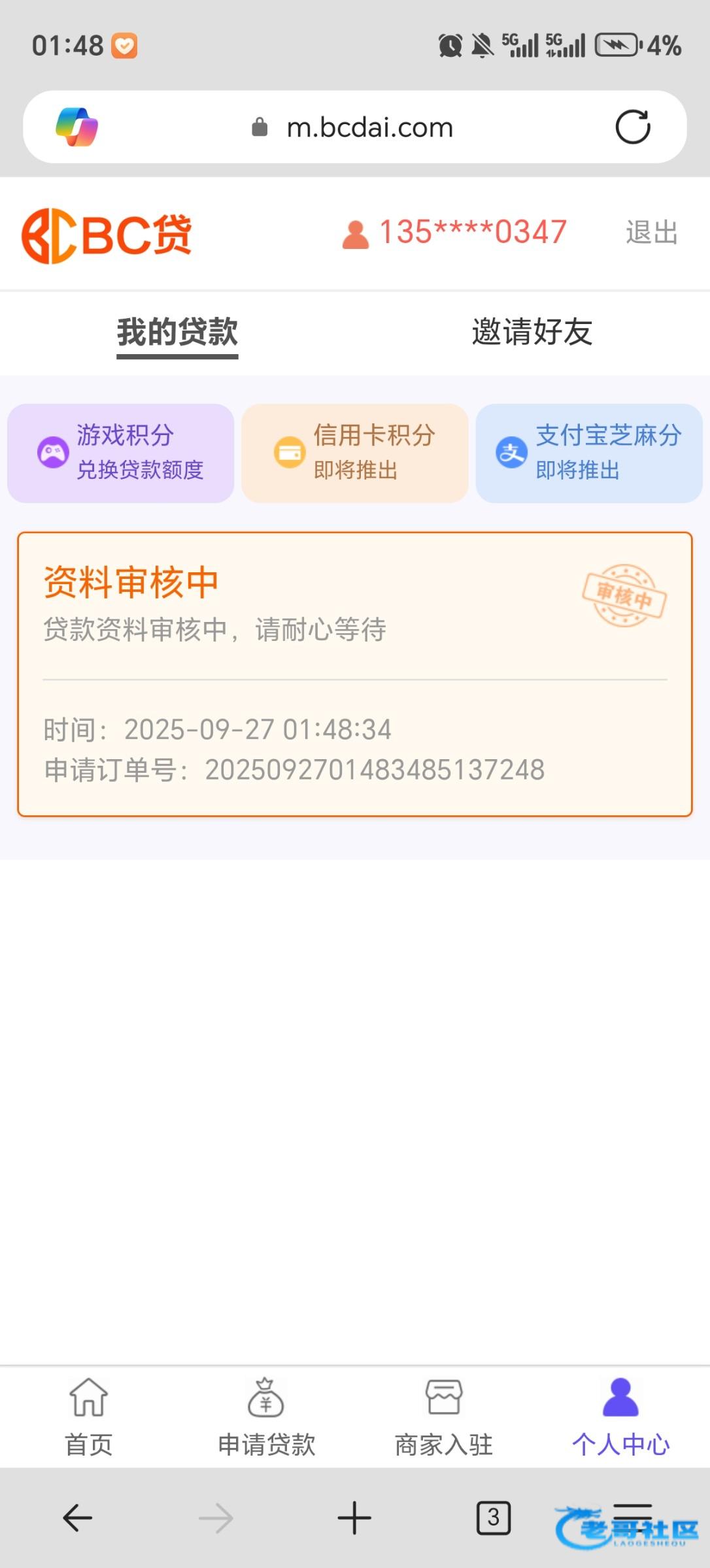This screenshot has width=710, height=1568.
Task: Open the 信用卡积分 card
Action: coord(355,453)
